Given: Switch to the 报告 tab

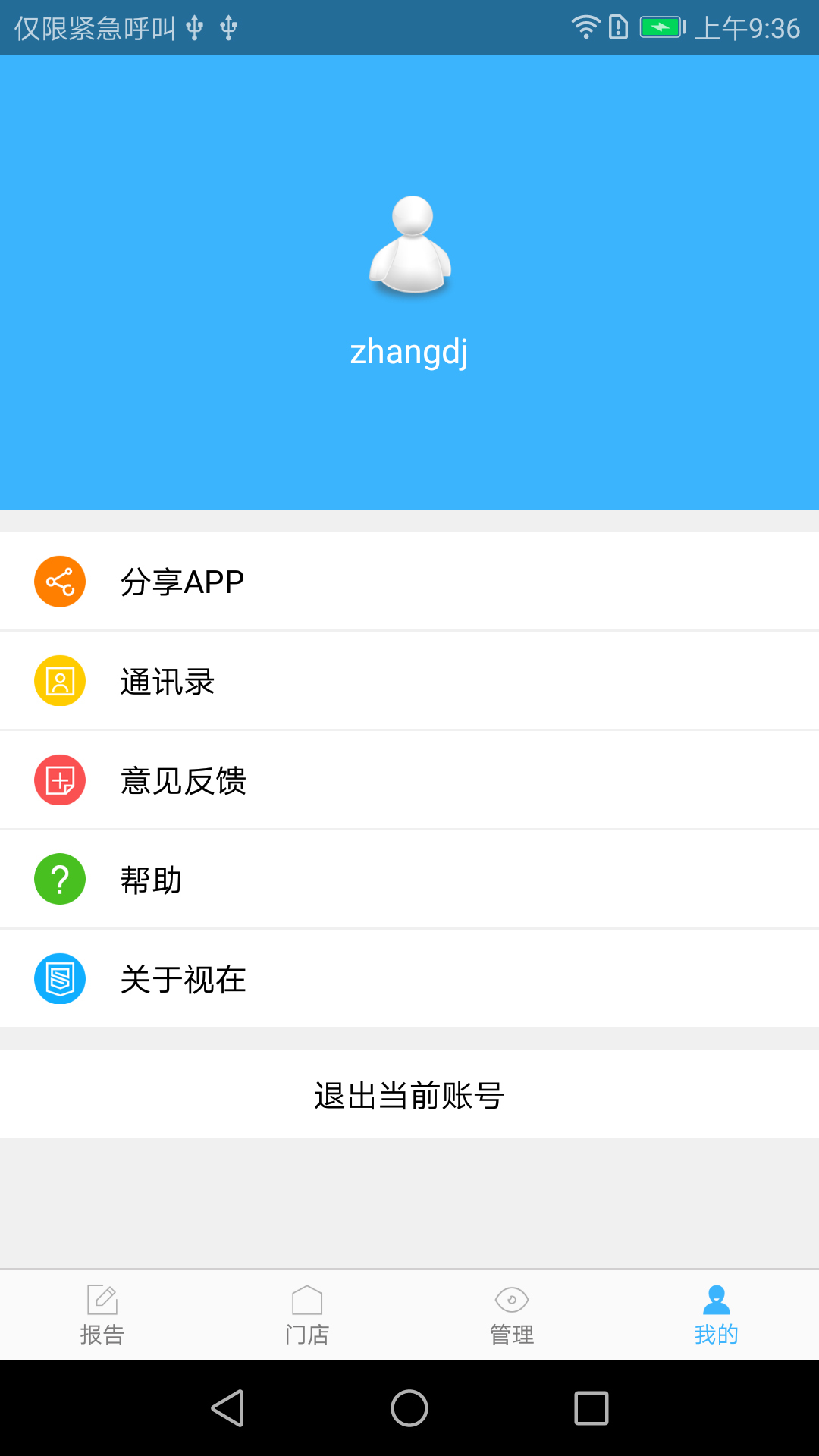Looking at the screenshot, I should tap(102, 1316).
